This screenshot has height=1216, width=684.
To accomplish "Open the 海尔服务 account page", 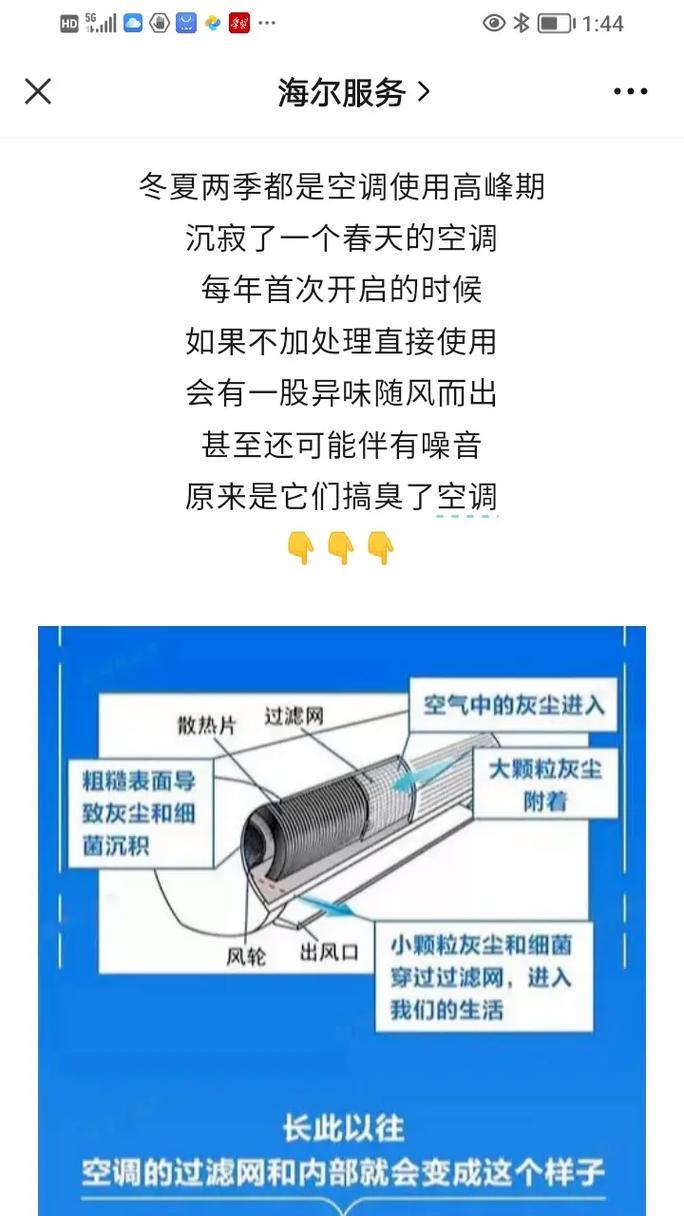I will point(353,93).
